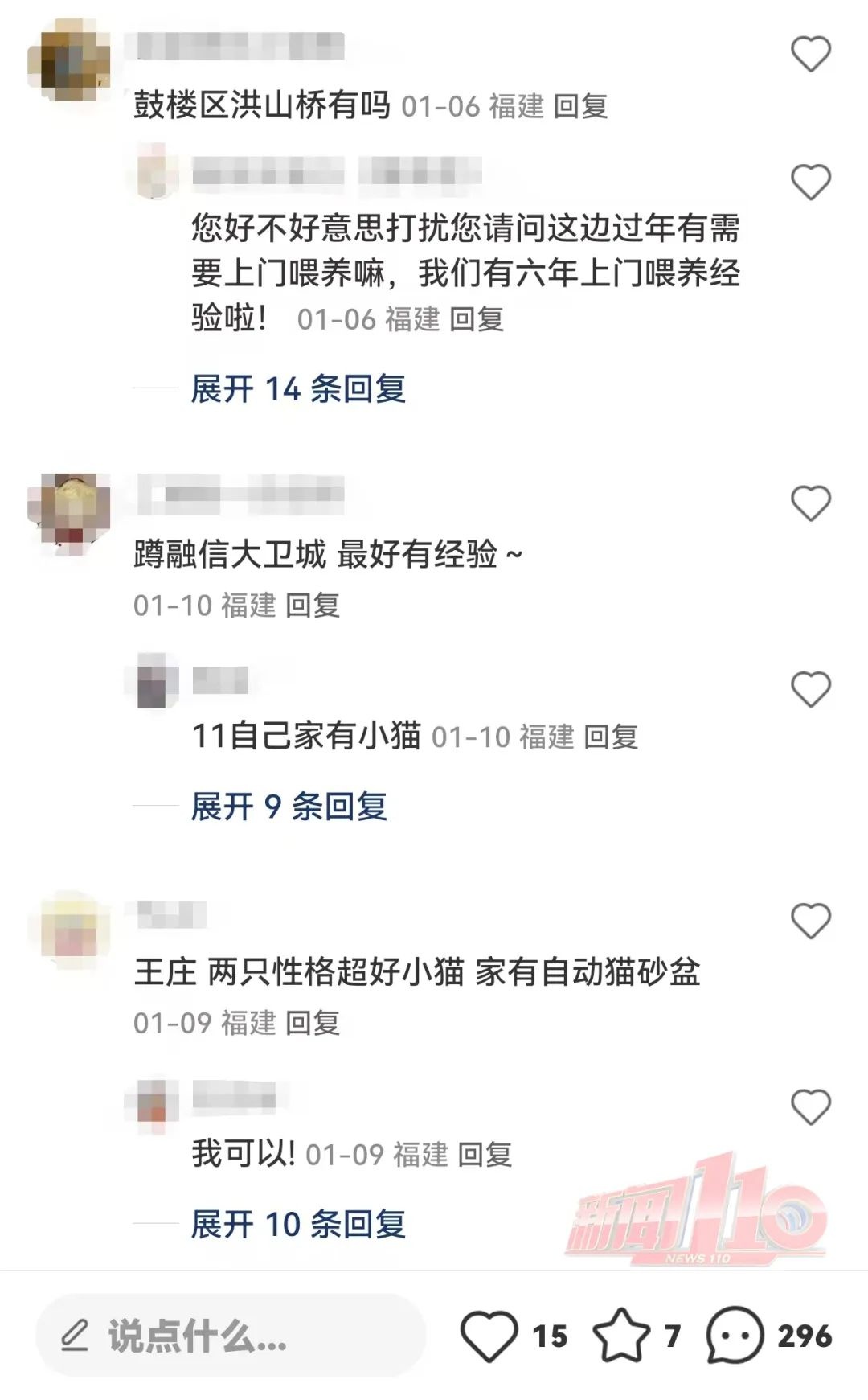Like the post with 15 likes
The width and height of the screenshot is (868, 1400).
point(489,1336)
